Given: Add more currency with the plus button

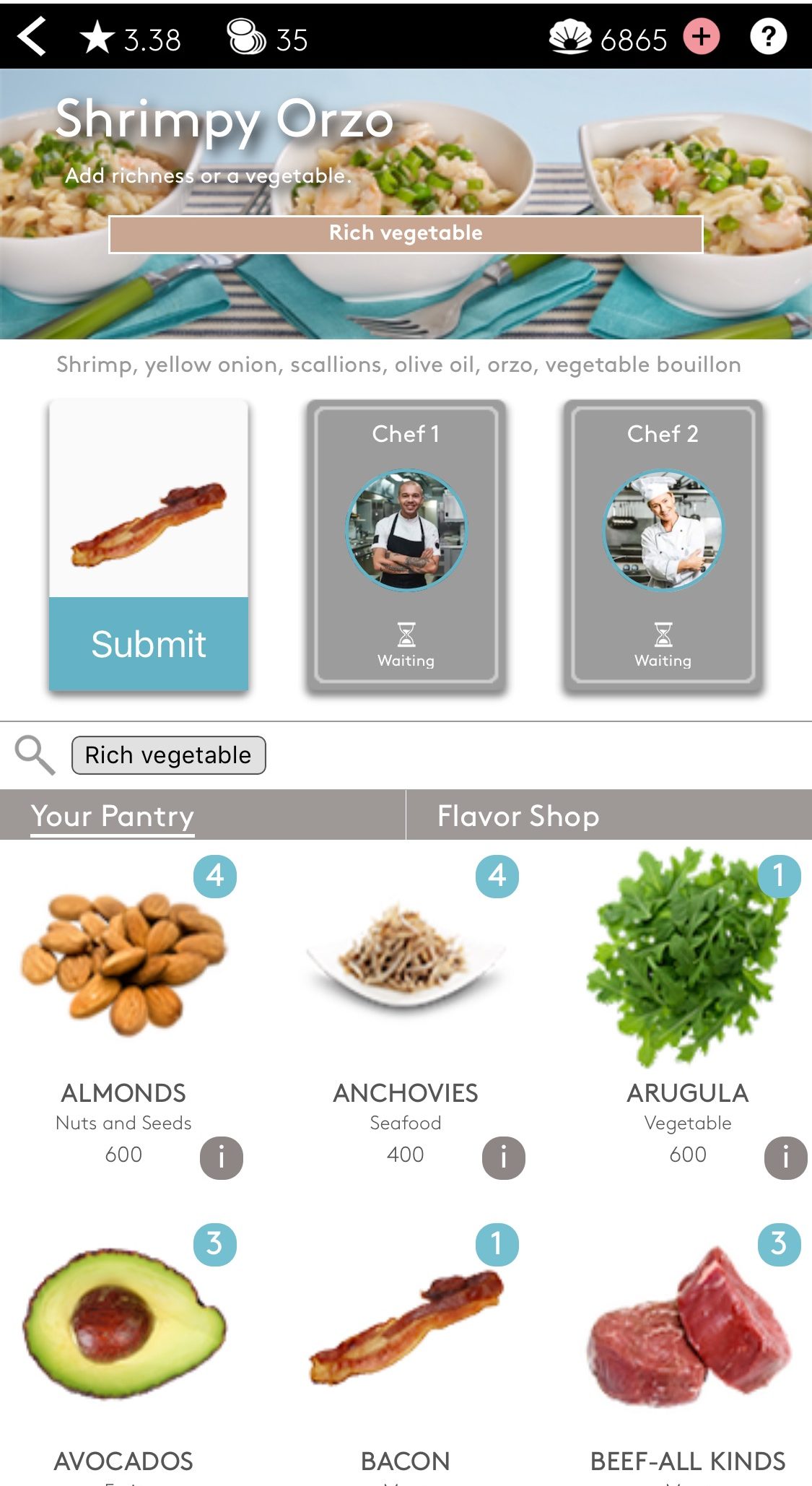Looking at the screenshot, I should [x=702, y=36].
